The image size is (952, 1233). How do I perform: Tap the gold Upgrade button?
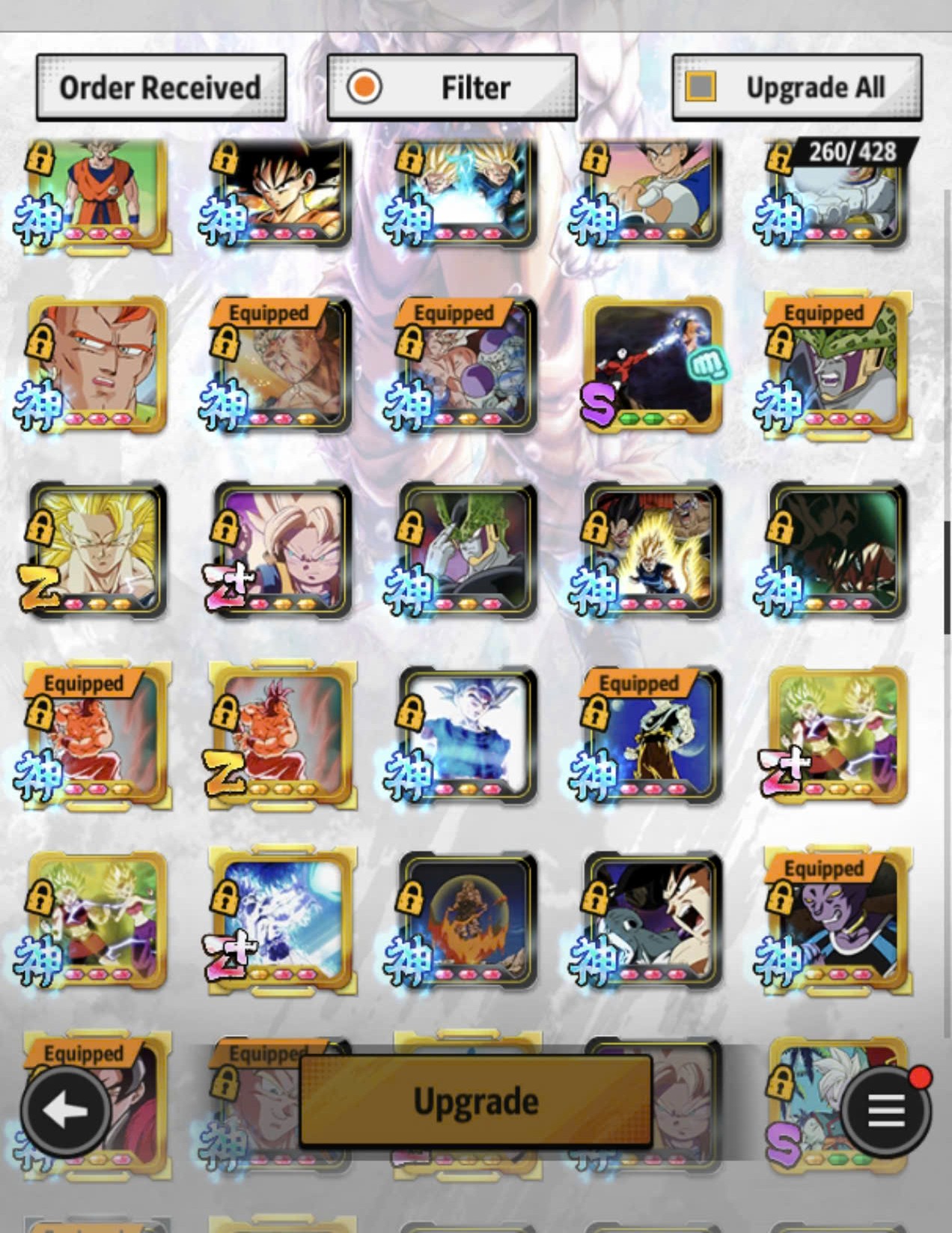click(475, 1100)
